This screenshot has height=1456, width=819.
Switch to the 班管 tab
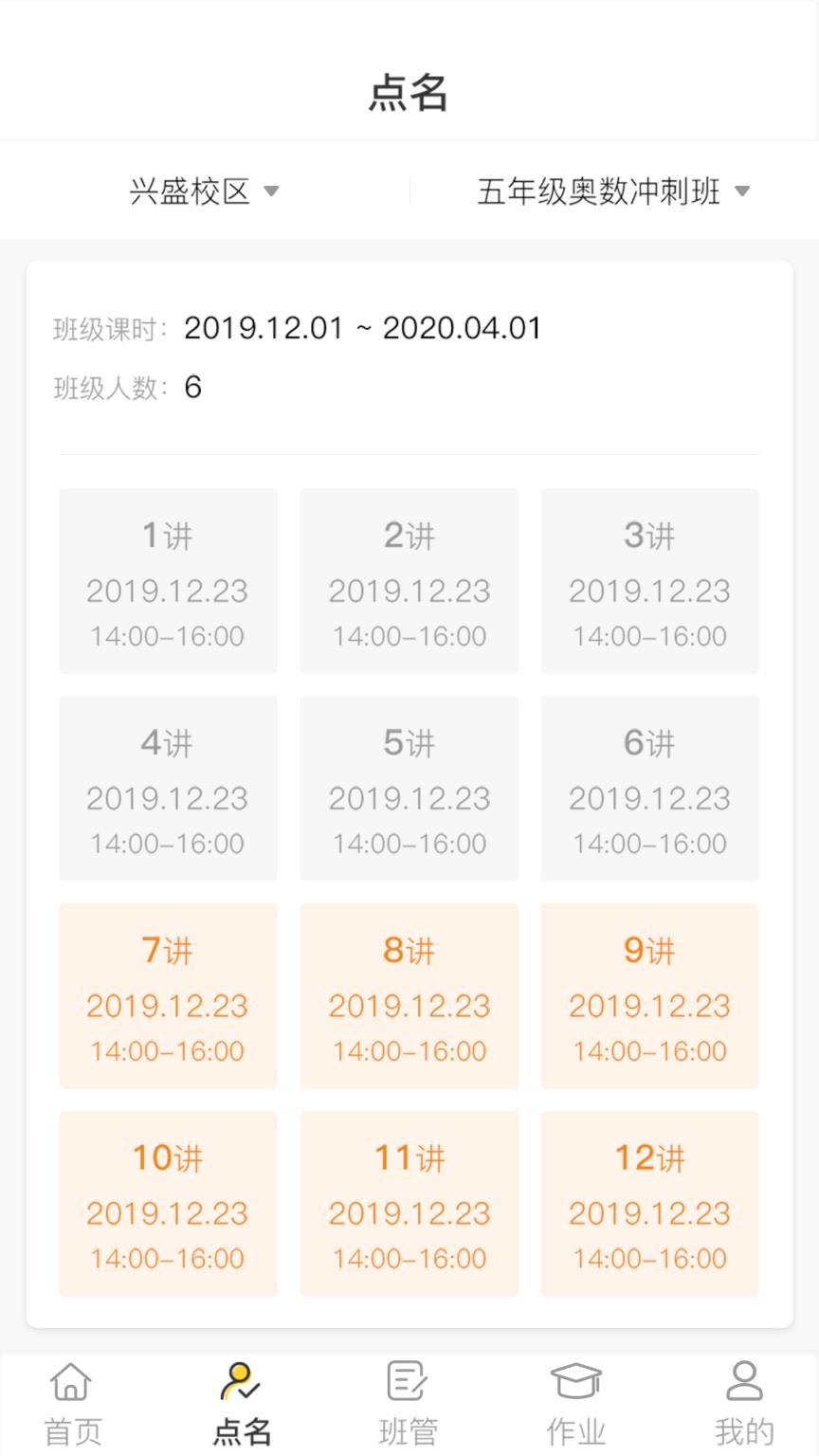(x=409, y=1404)
